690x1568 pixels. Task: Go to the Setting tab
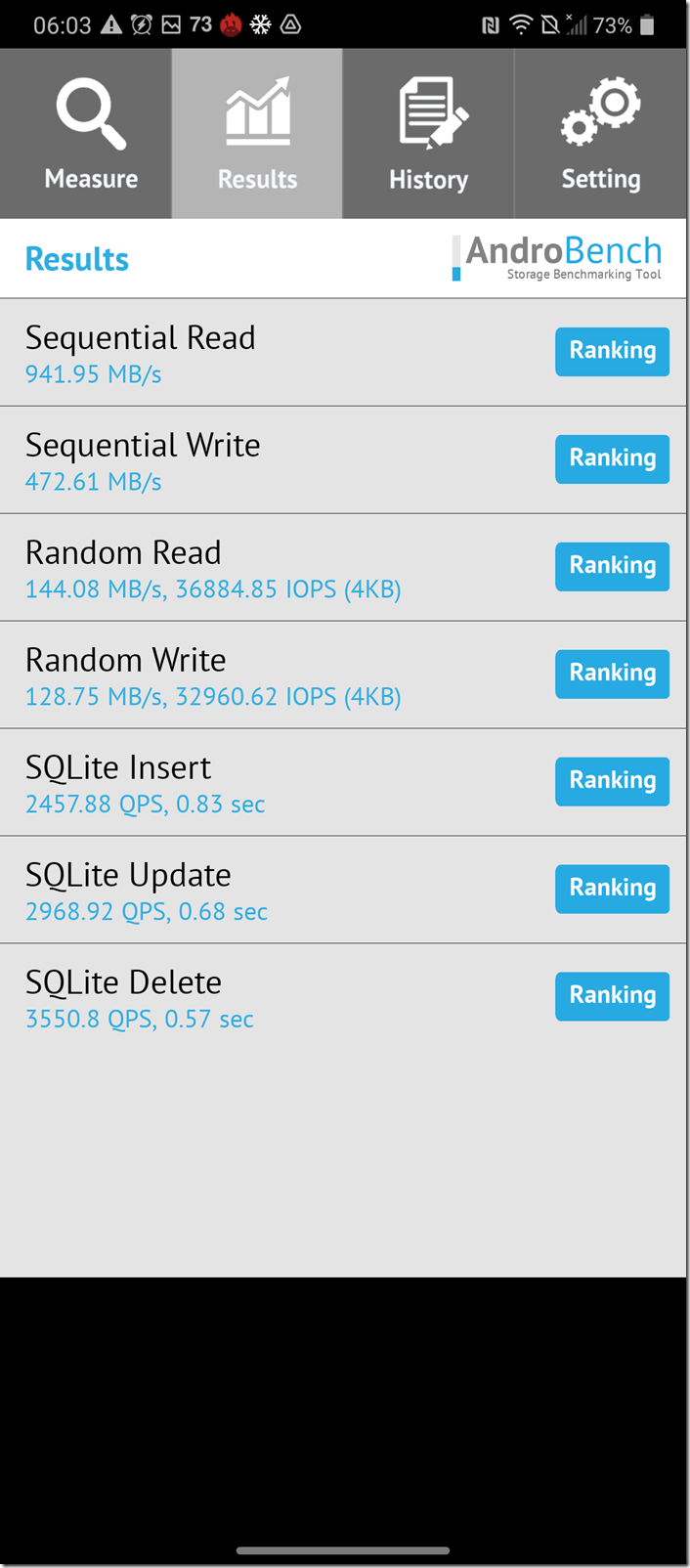tap(601, 134)
